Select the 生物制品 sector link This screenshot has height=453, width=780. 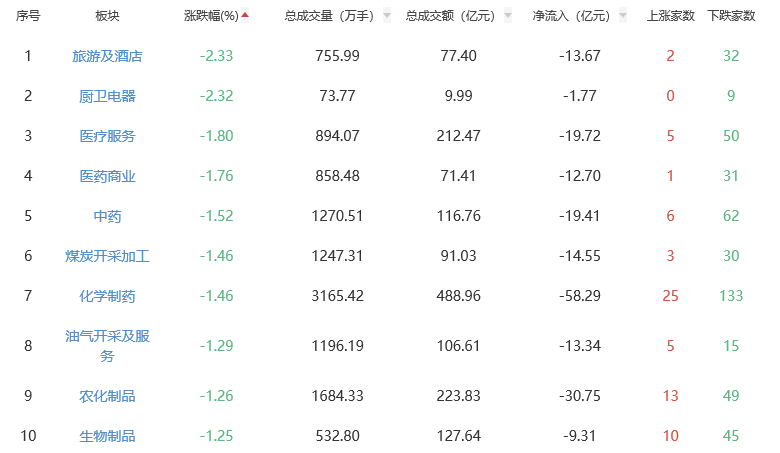pyautogui.click(x=107, y=436)
